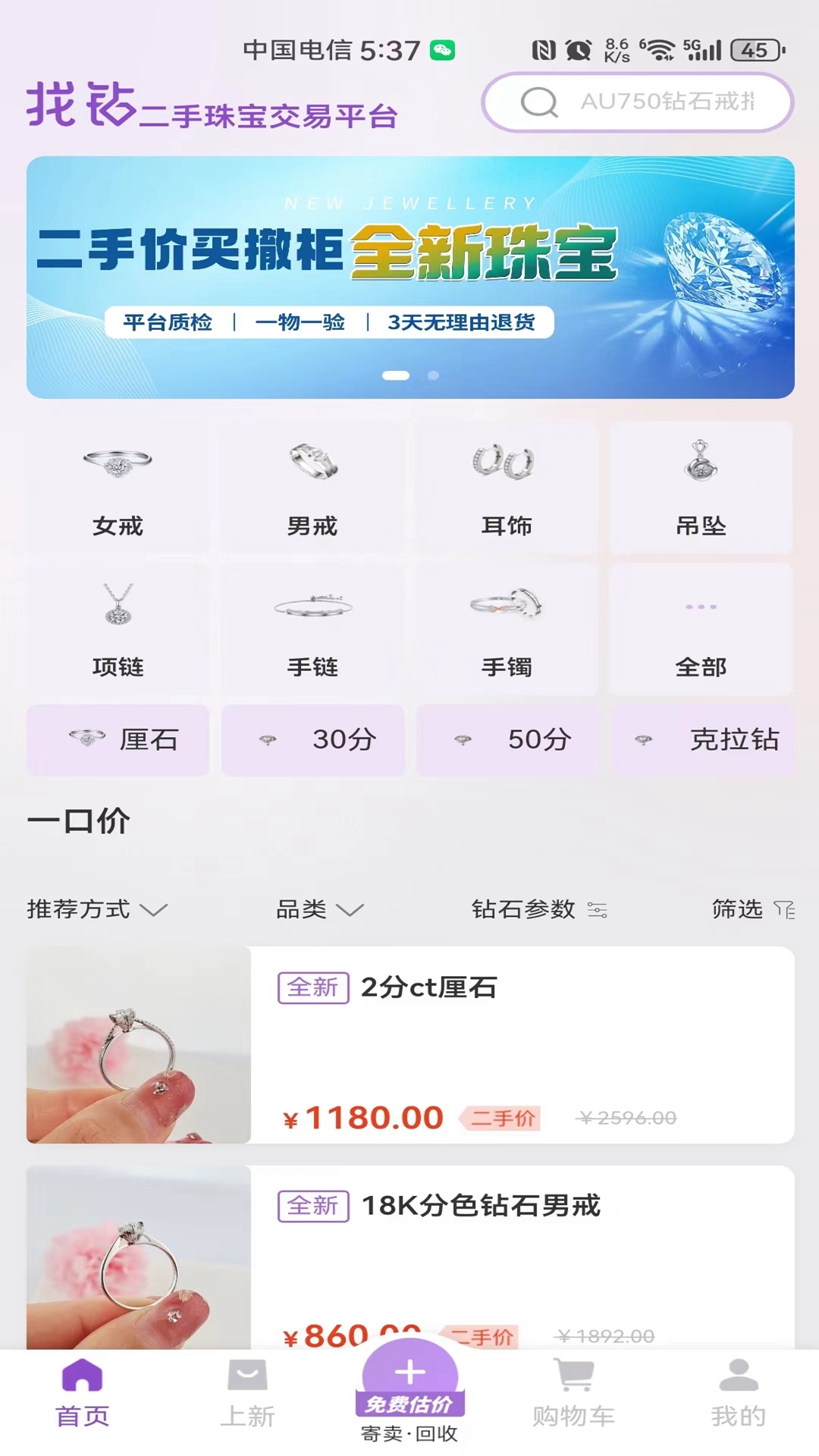Expand the 推荐方式 sort dropdown
This screenshot has width=819, height=1456.
pyautogui.click(x=95, y=910)
